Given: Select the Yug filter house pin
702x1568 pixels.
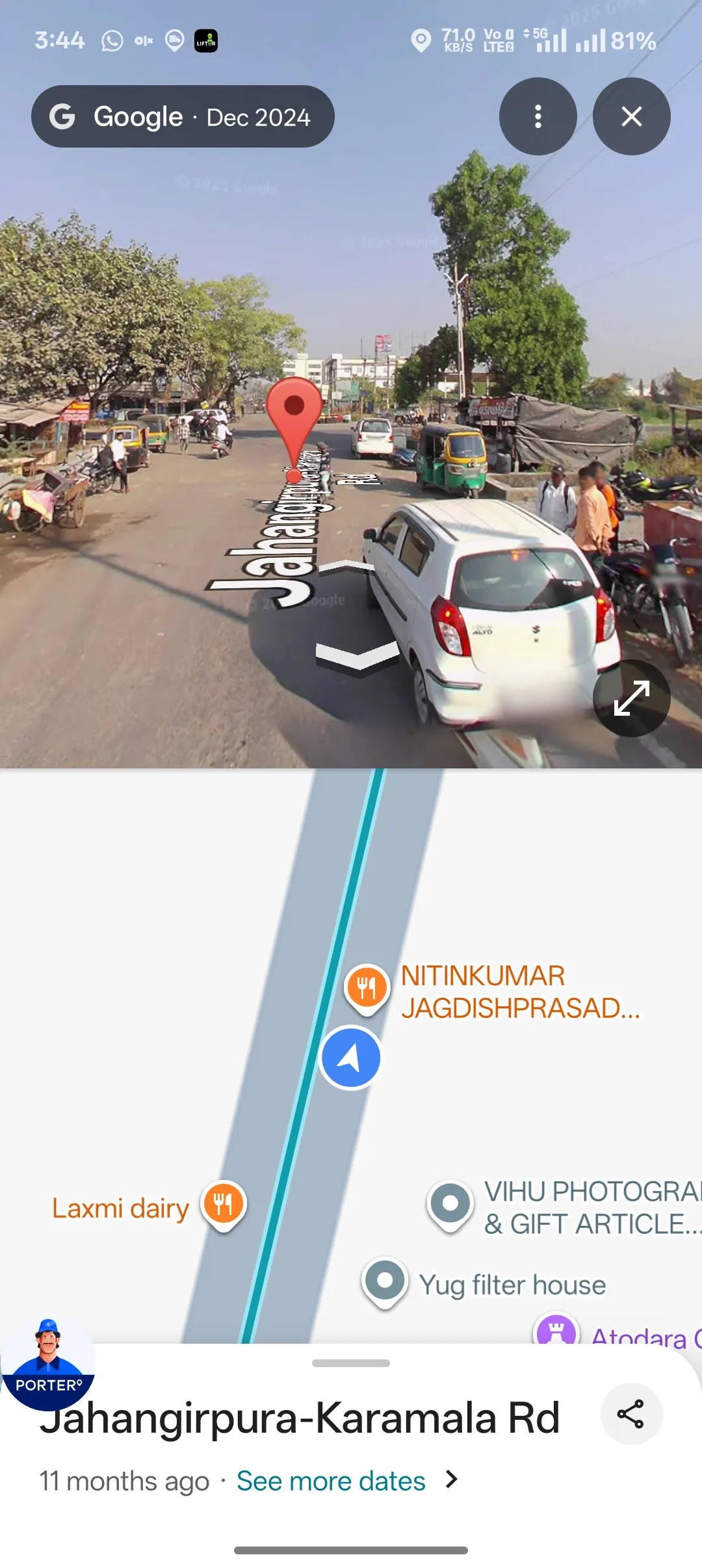Looking at the screenshot, I should pyautogui.click(x=385, y=1281).
